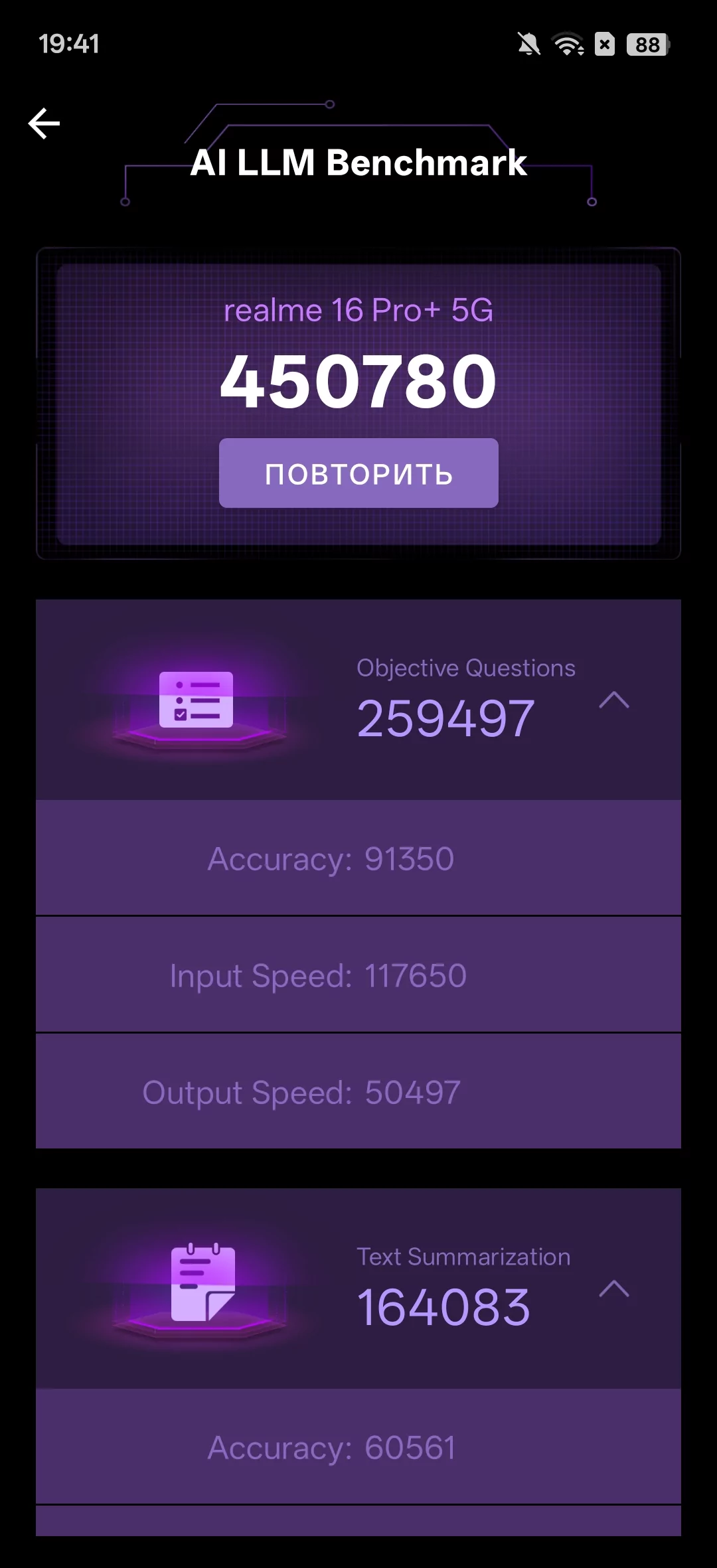Collapse the Objective Questions section
The width and height of the screenshot is (717, 1568).
[613, 700]
